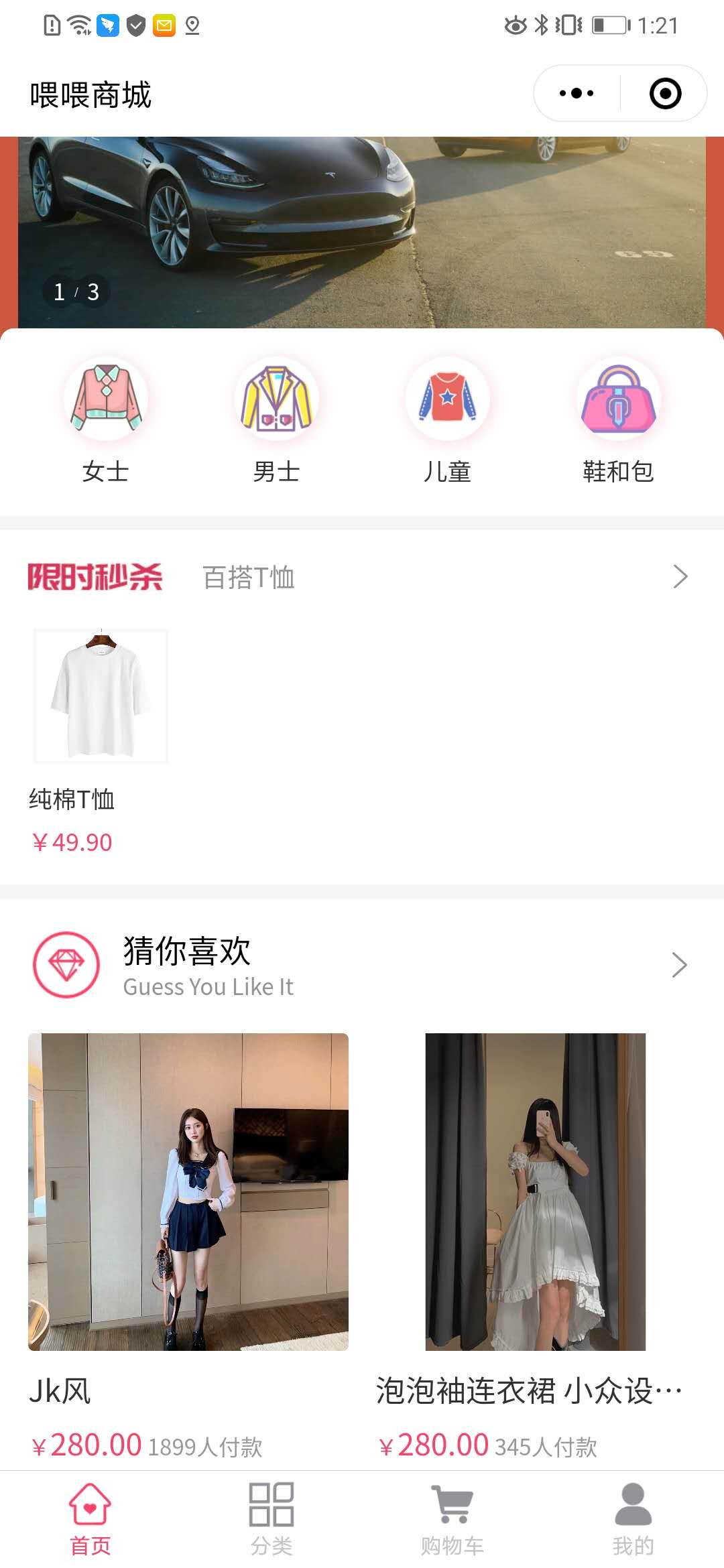This screenshot has height=1568, width=724.
Task: Go to the 首页 tab
Action: (x=90, y=1518)
